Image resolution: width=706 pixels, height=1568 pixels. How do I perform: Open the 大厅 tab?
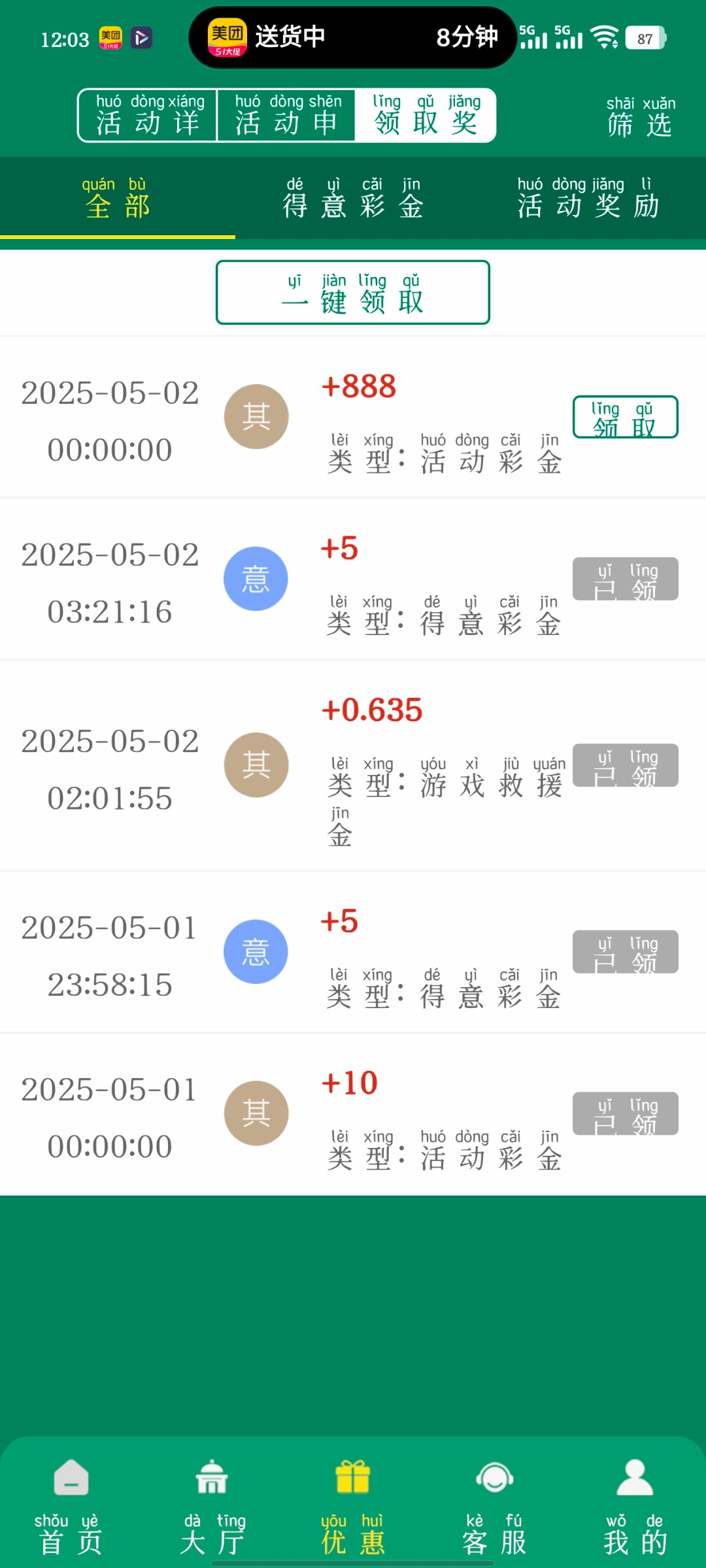point(212,1506)
